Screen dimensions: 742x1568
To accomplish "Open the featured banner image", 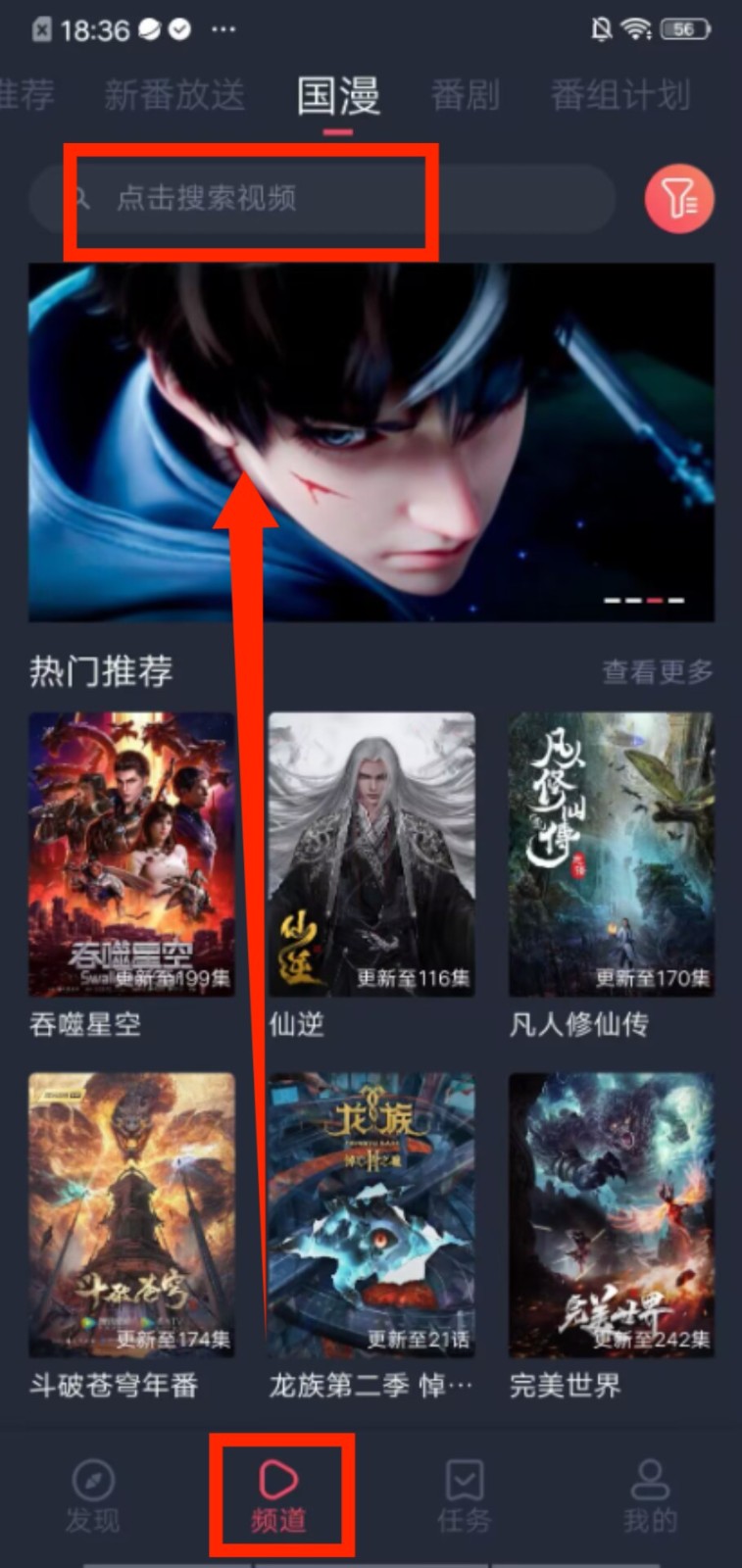I will click(x=371, y=441).
